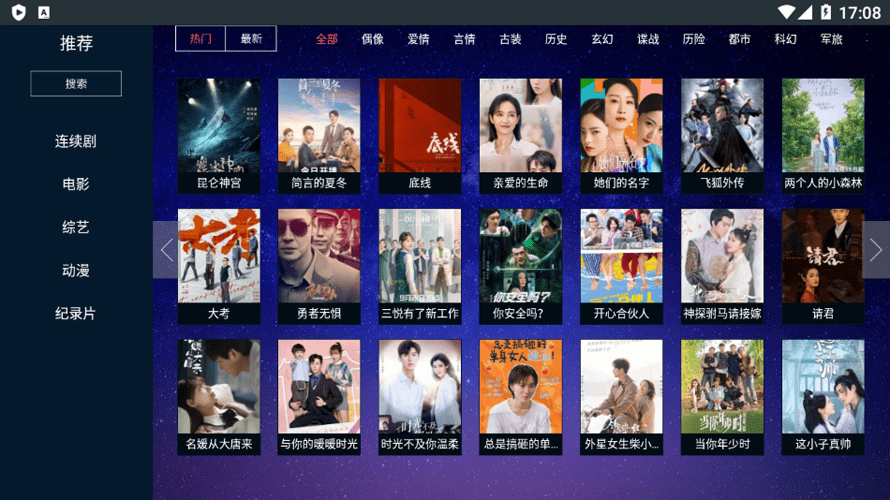Open the drama 底线
This screenshot has width=890, height=500.
point(420,135)
